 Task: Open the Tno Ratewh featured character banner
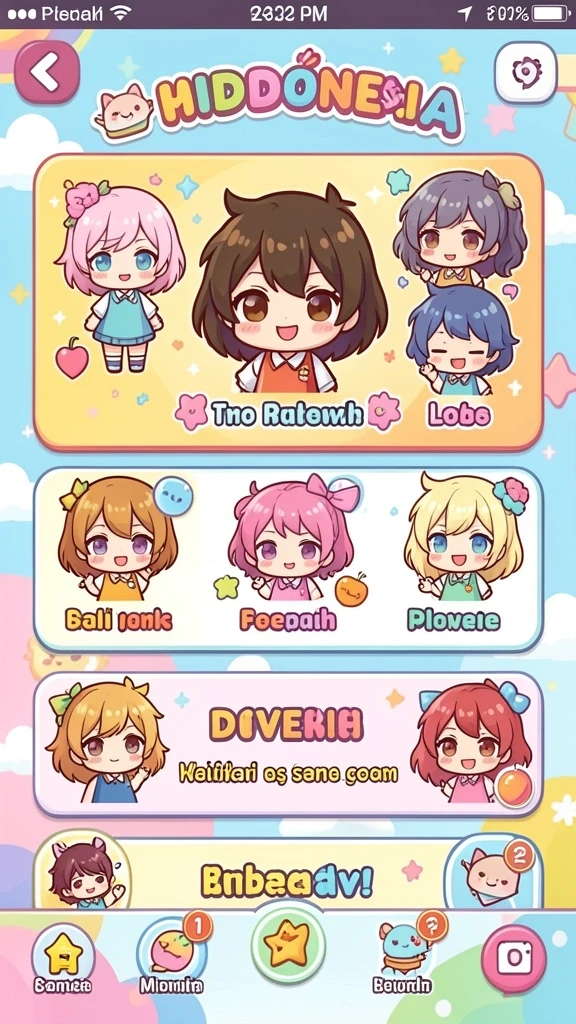click(x=288, y=302)
